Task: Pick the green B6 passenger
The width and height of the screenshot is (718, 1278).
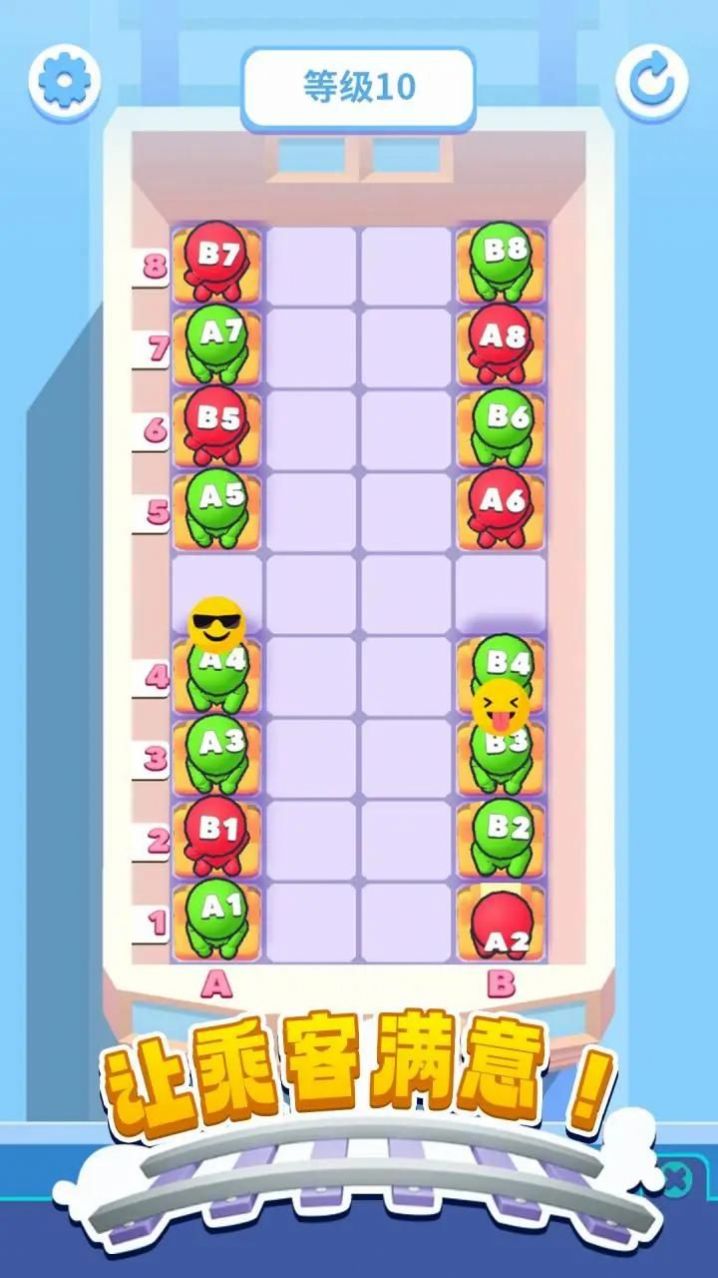Action: (x=502, y=426)
